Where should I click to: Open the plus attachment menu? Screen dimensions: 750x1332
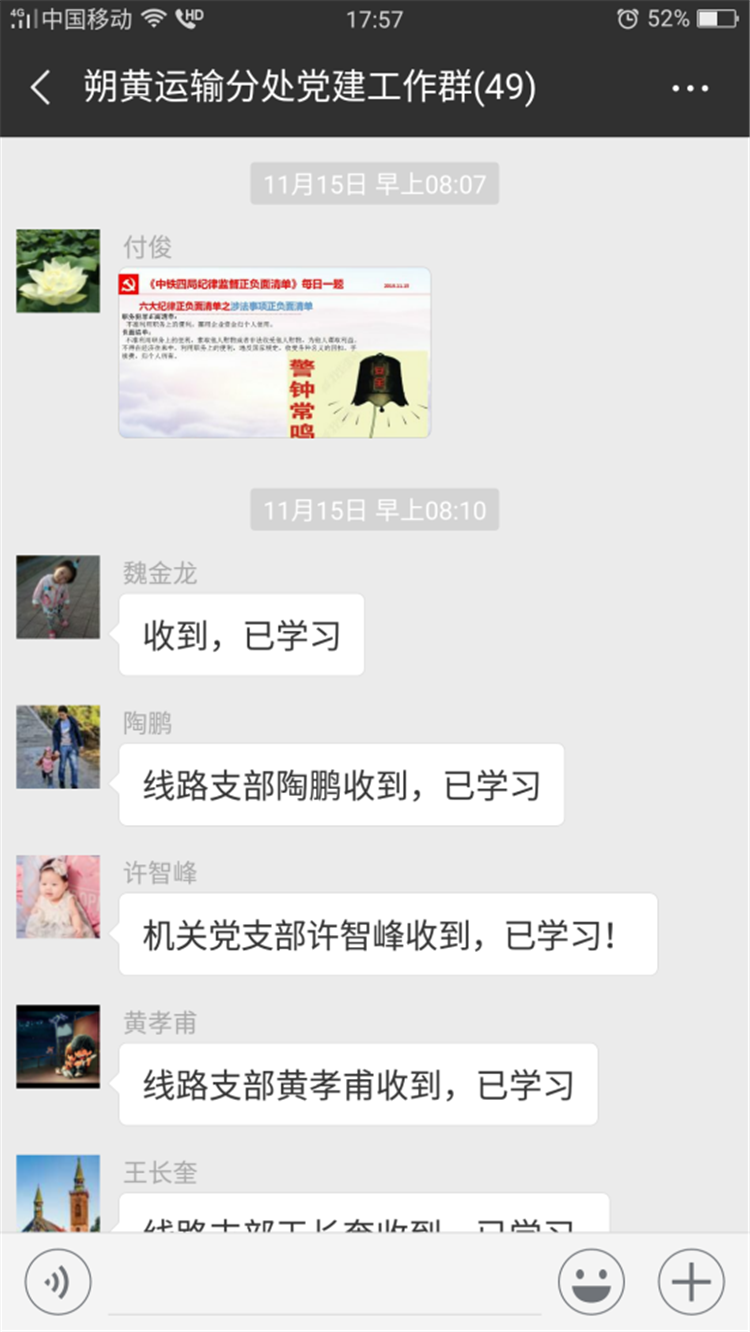[691, 1282]
